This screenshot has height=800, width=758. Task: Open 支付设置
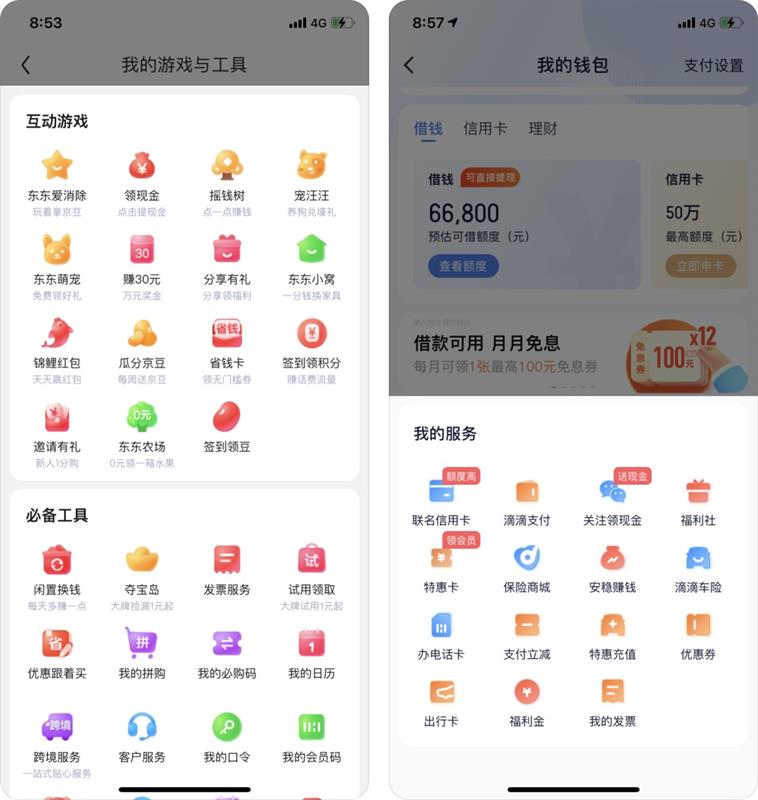(x=713, y=65)
